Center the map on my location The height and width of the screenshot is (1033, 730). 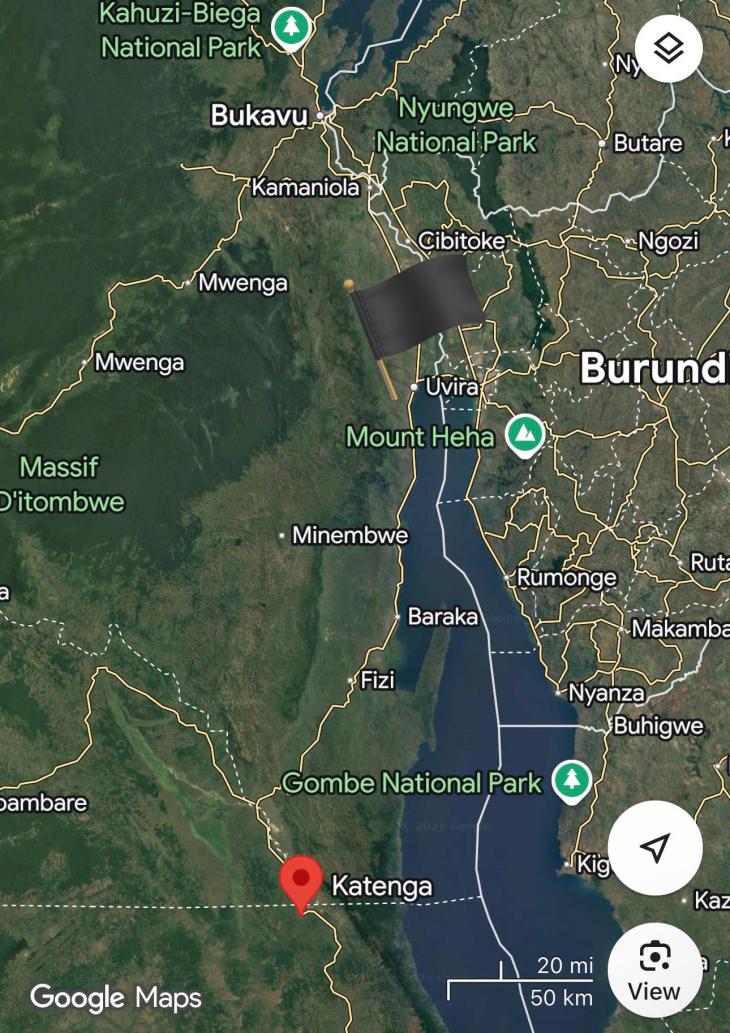pyautogui.click(x=655, y=848)
